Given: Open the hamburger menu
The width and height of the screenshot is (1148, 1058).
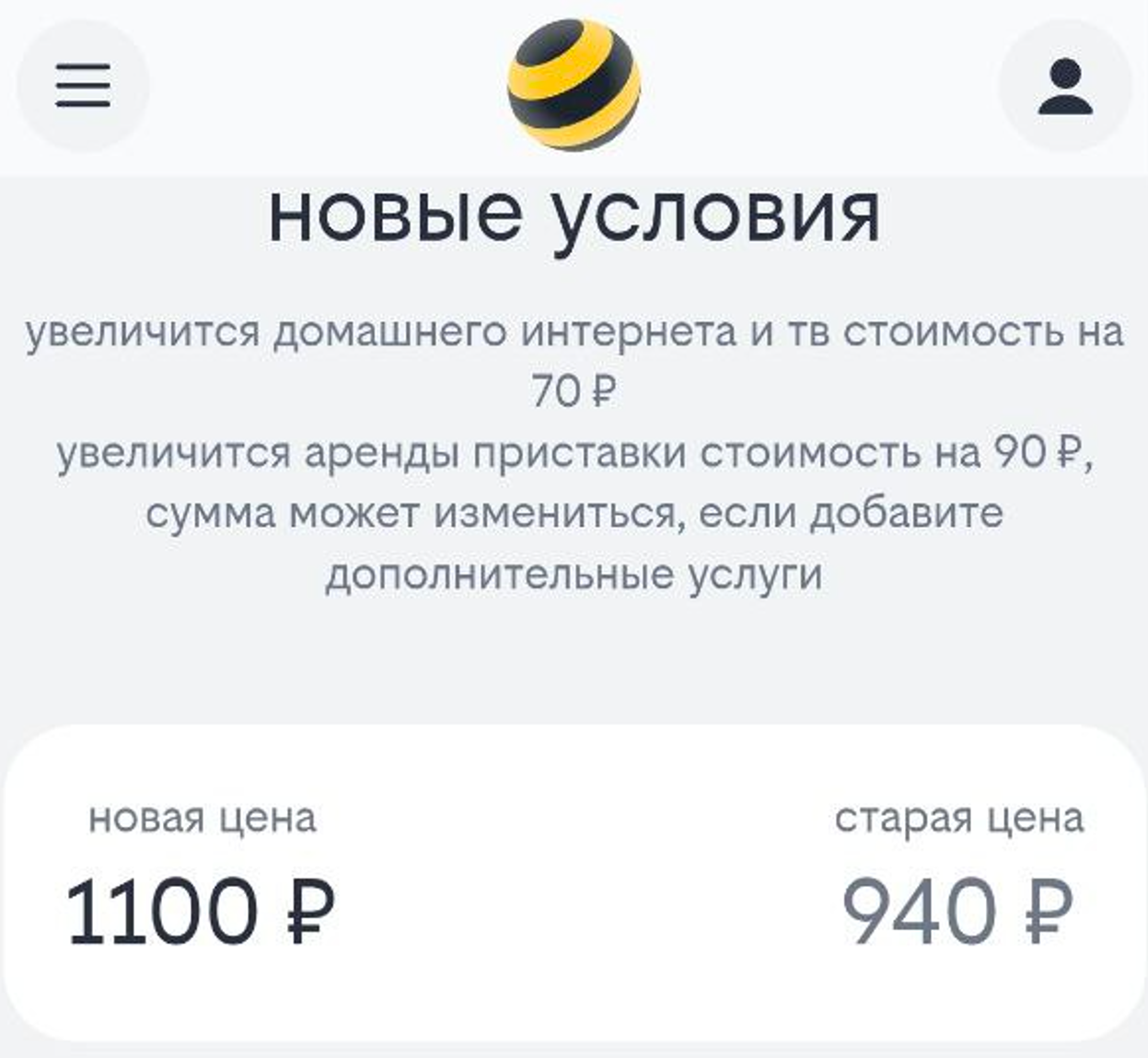Looking at the screenshot, I should point(83,85).
